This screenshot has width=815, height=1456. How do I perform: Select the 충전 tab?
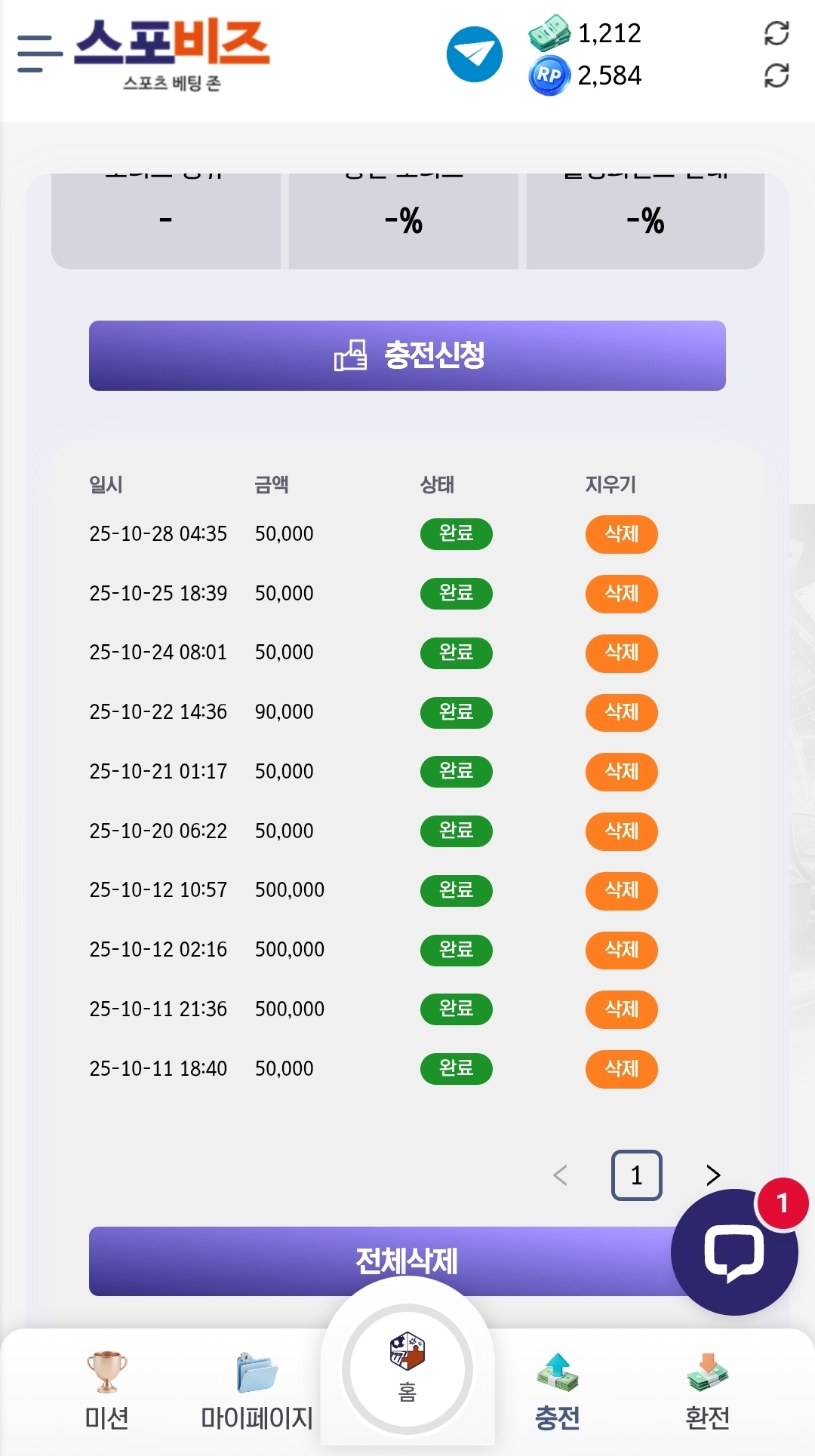tap(557, 1390)
